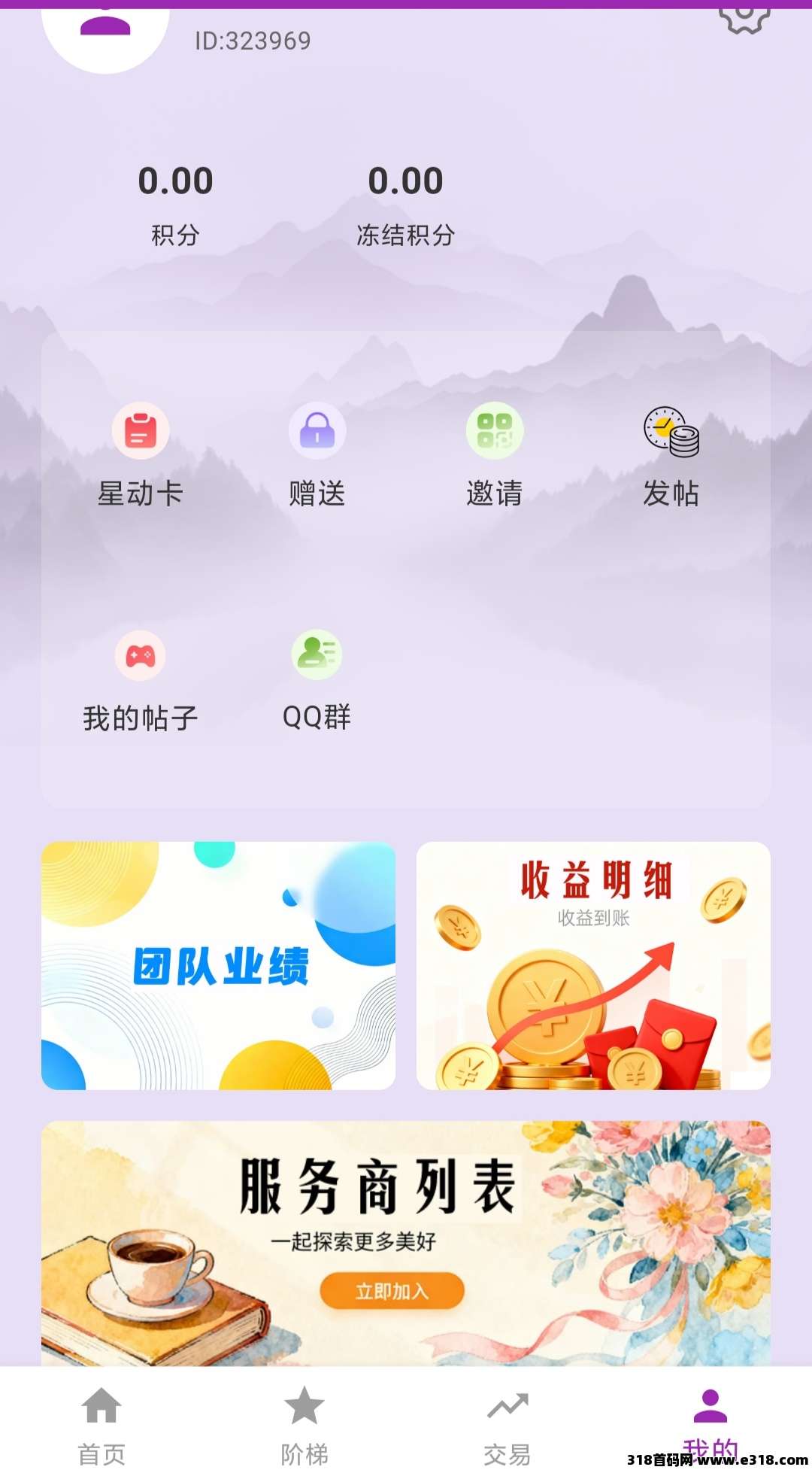
Task: Select the 我的 tab
Action: click(x=710, y=1418)
